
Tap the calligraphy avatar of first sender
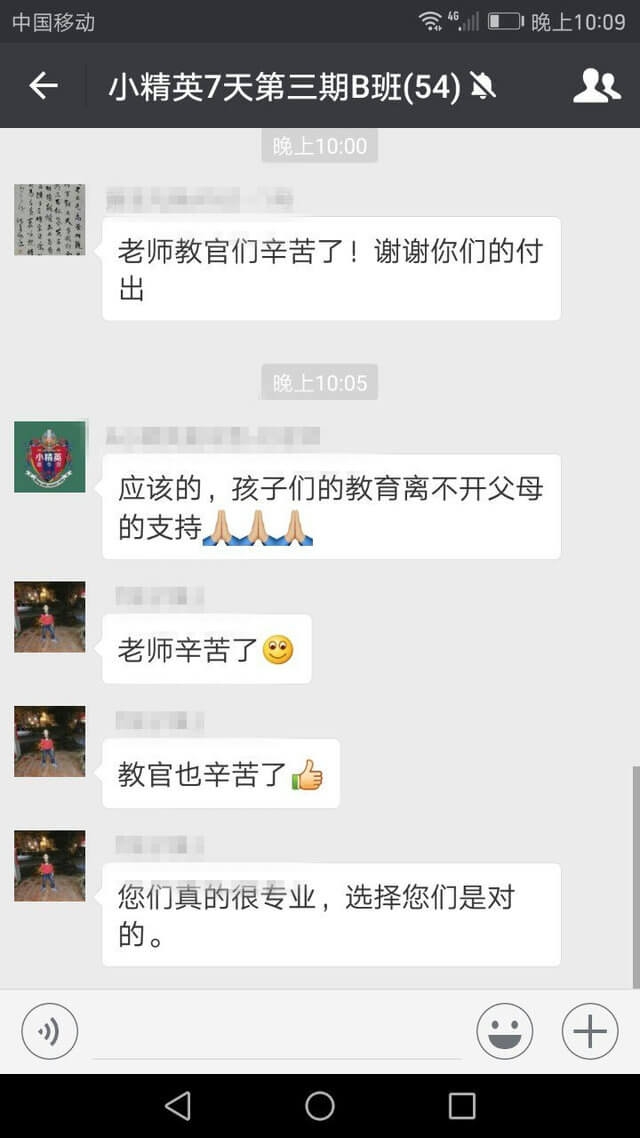point(49,219)
